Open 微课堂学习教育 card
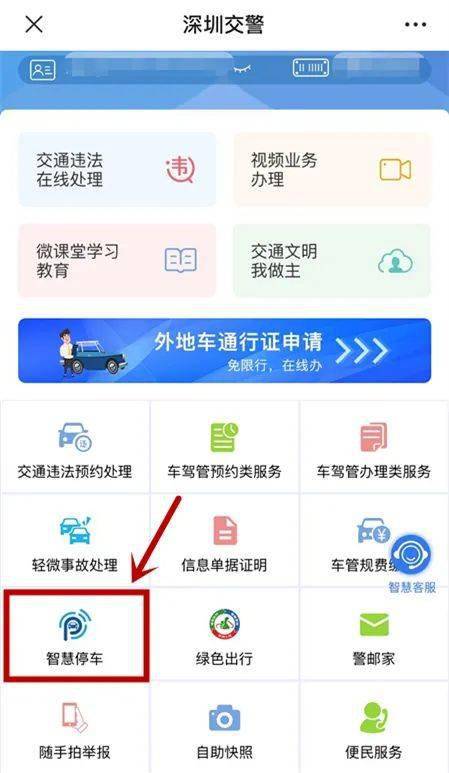This screenshot has width=449, height=773. coord(117,260)
